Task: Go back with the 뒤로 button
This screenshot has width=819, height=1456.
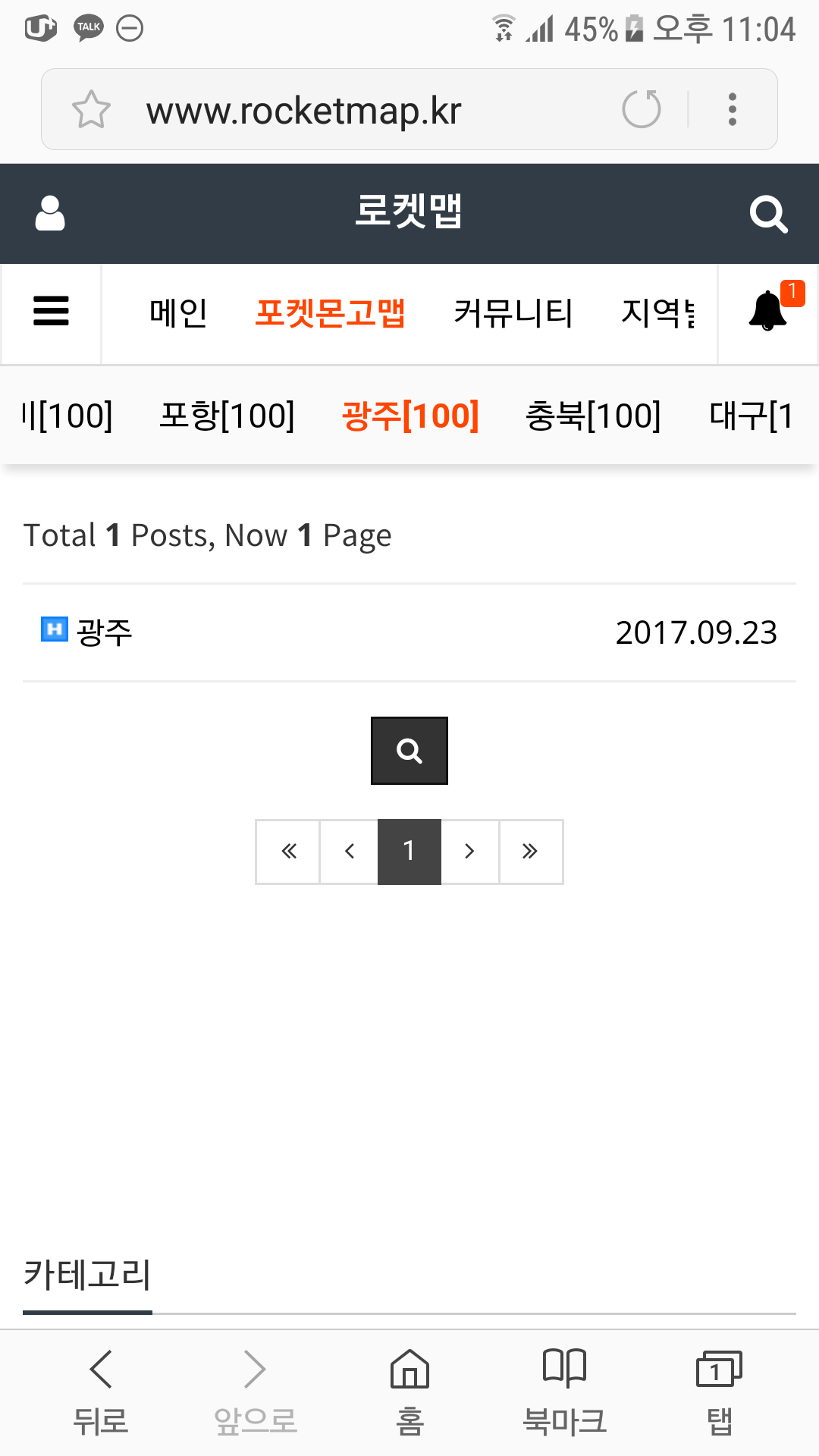Action: (x=101, y=1392)
